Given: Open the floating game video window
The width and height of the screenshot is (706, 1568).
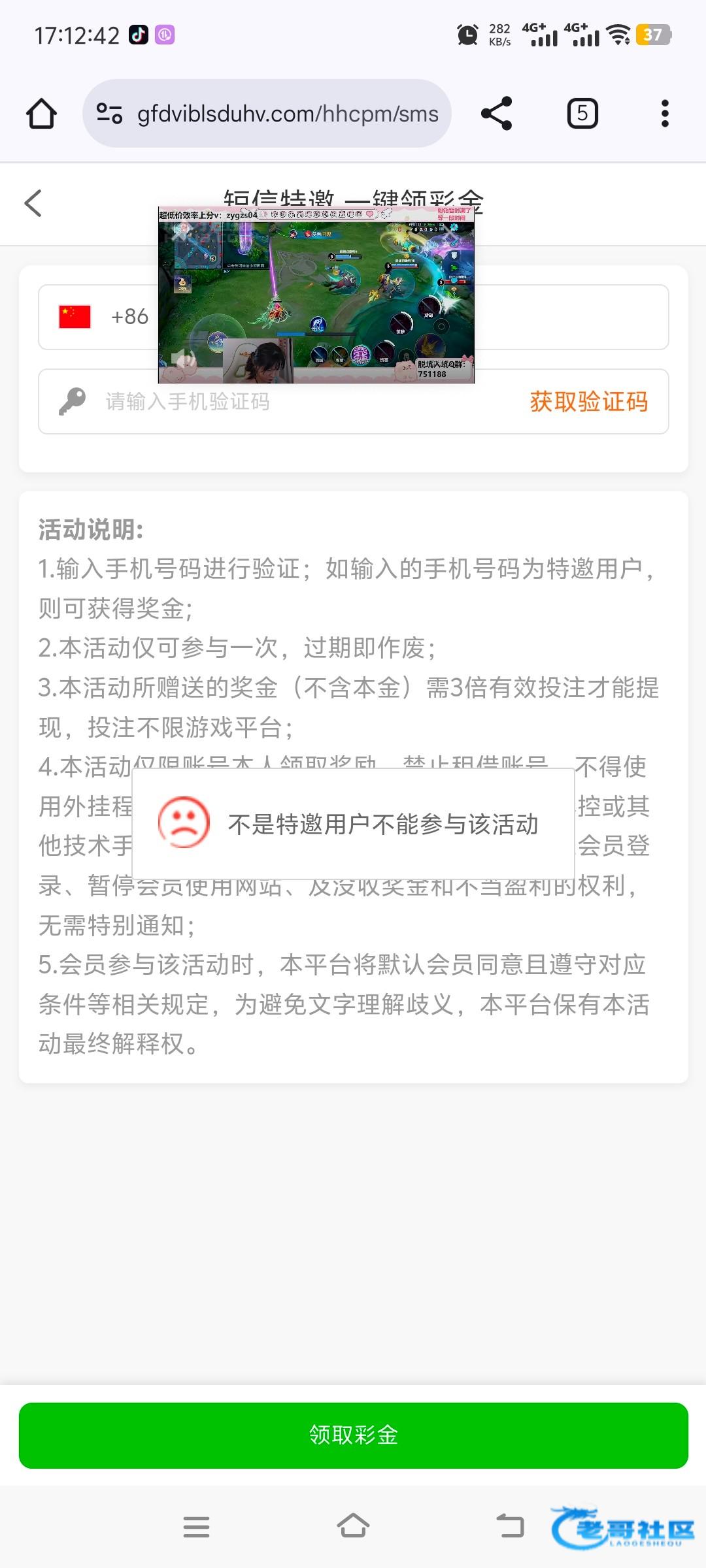Looking at the screenshot, I should pos(316,295).
